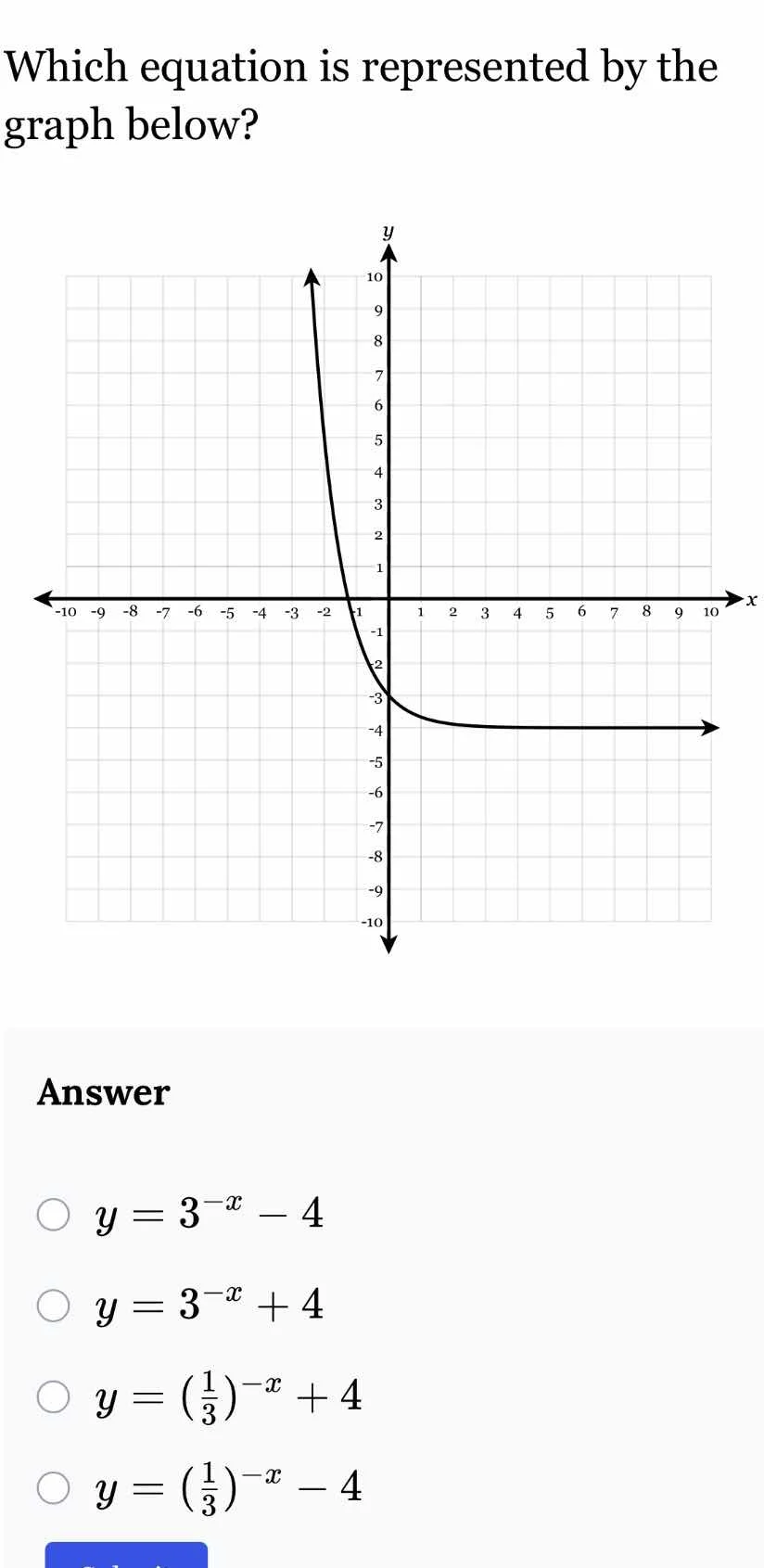Select the answer y = (1/3)⁻ˣ + 4

(53, 1396)
